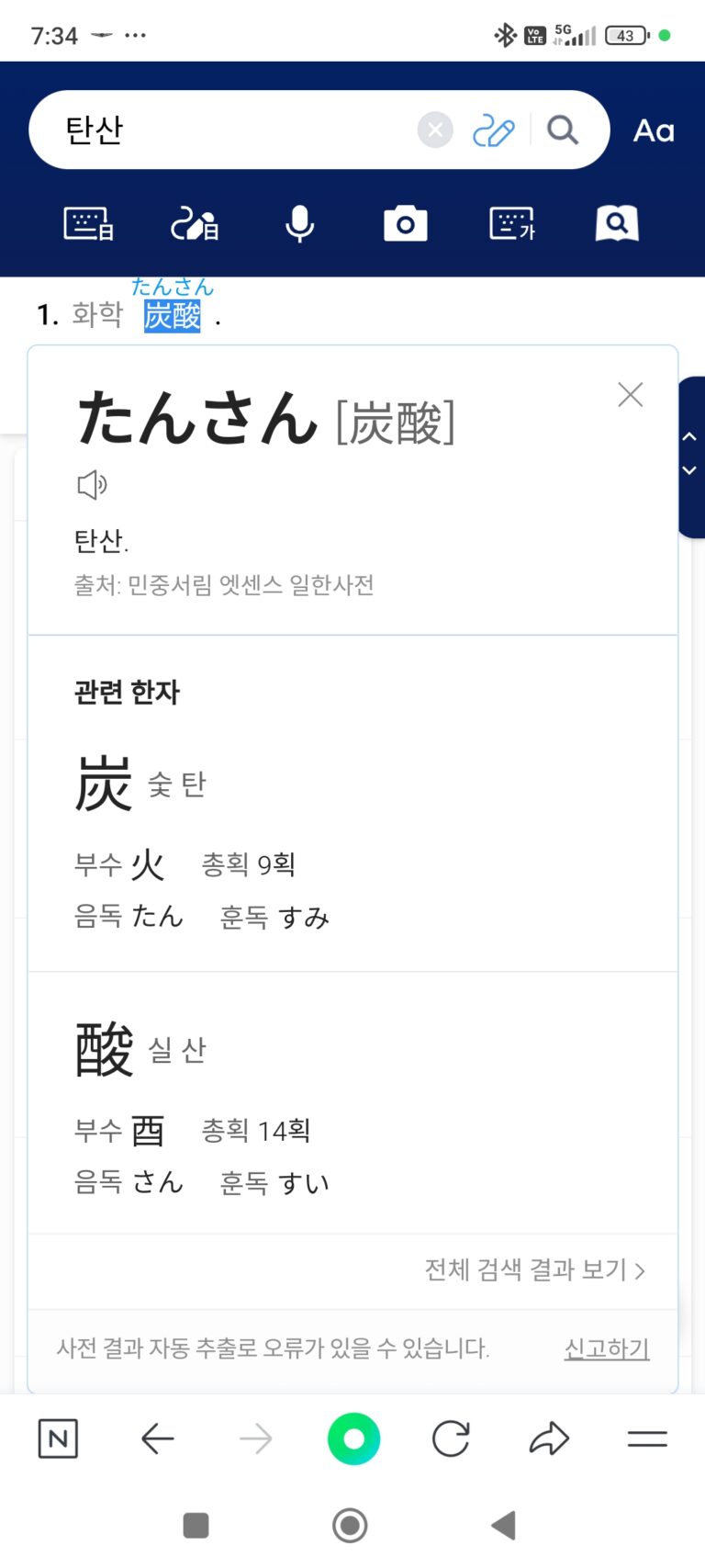The height and width of the screenshot is (1568, 705).
Task: Open the Aa font size setting
Action: pos(654,130)
